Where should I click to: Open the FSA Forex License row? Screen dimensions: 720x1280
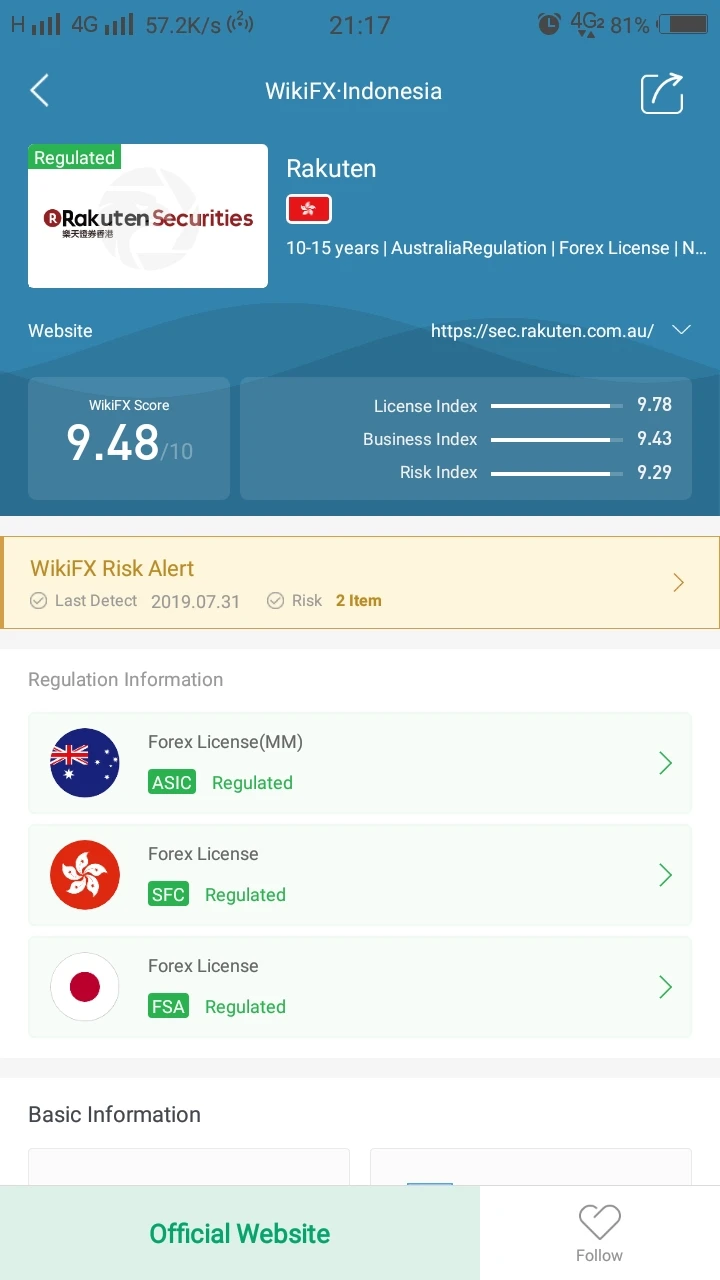360,987
